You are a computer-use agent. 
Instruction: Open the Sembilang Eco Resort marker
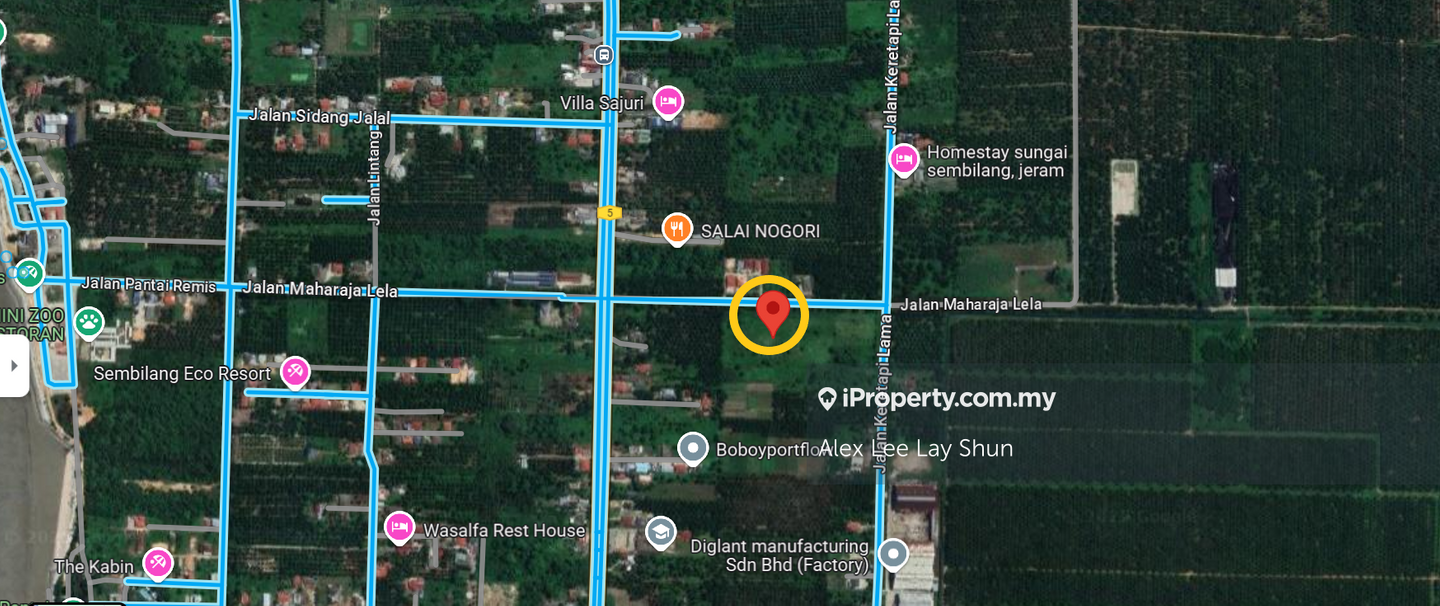(295, 372)
